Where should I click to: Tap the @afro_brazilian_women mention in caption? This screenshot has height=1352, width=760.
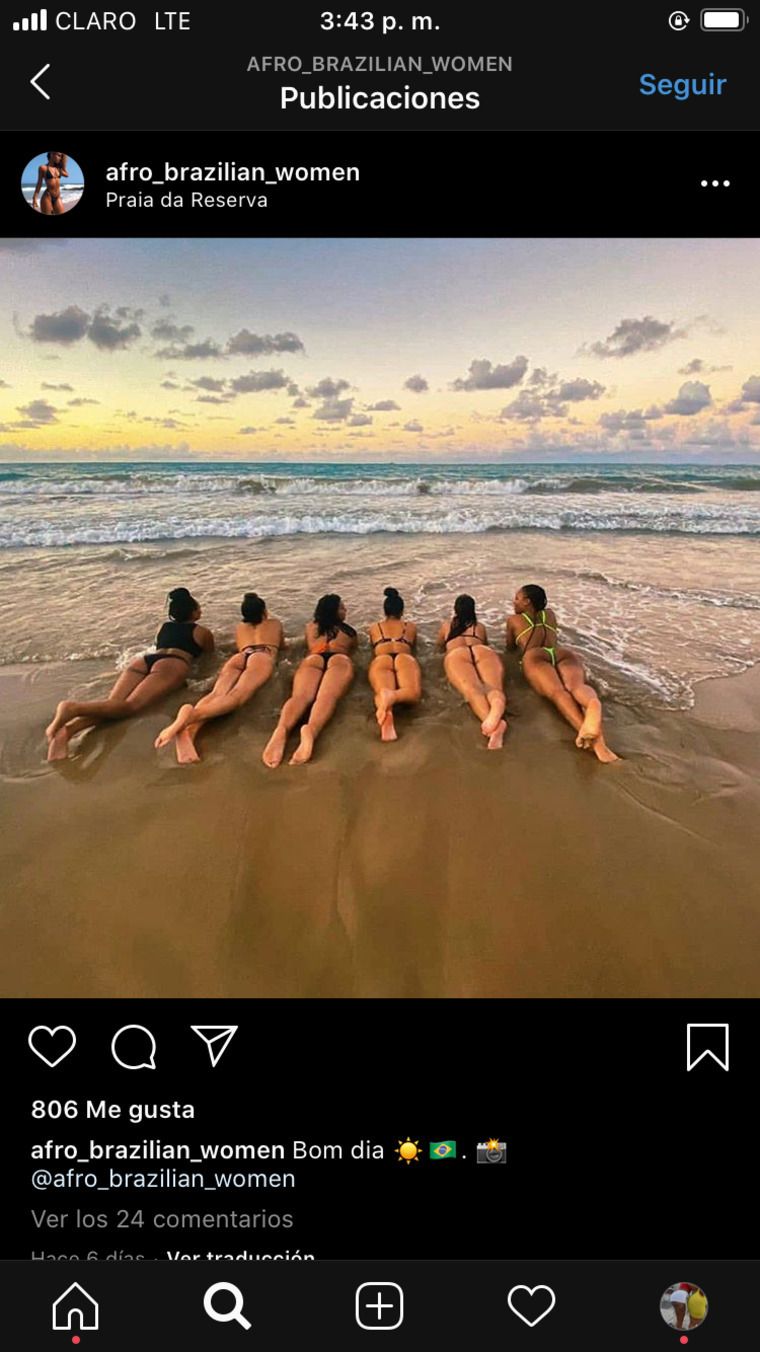[x=163, y=1179]
